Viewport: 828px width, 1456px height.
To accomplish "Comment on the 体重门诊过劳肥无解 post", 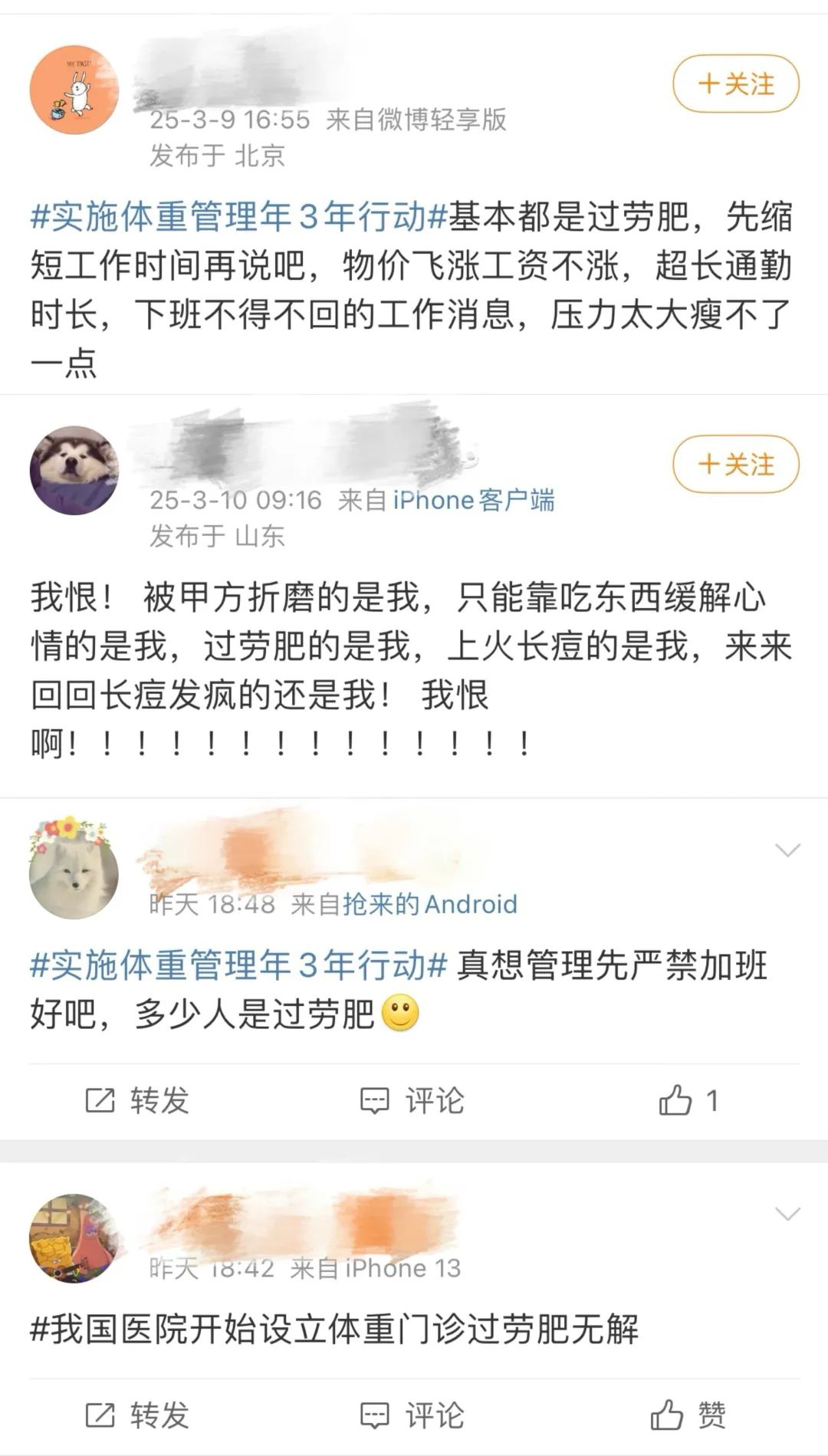I will tap(412, 1415).
